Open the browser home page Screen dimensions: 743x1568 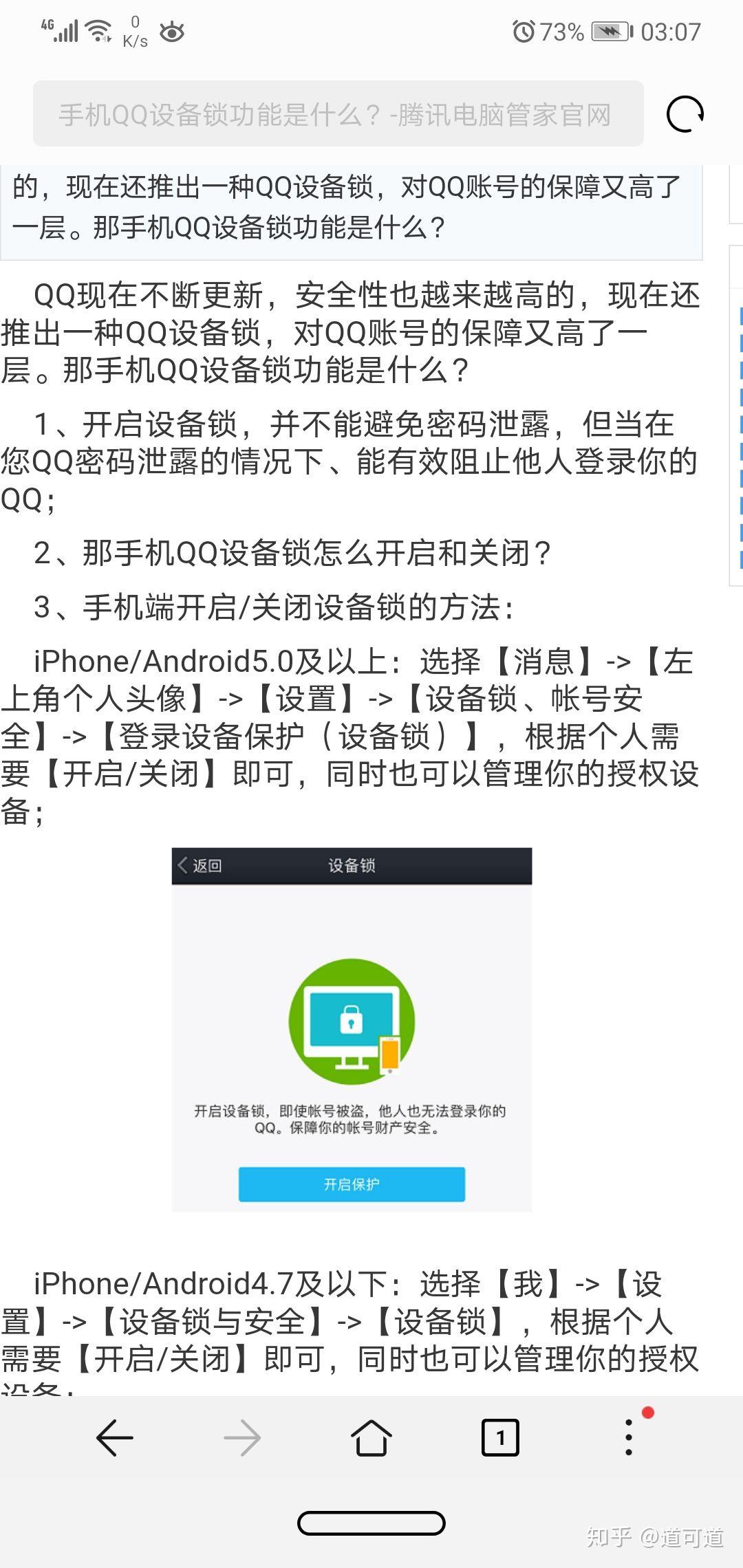tap(371, 1437)
